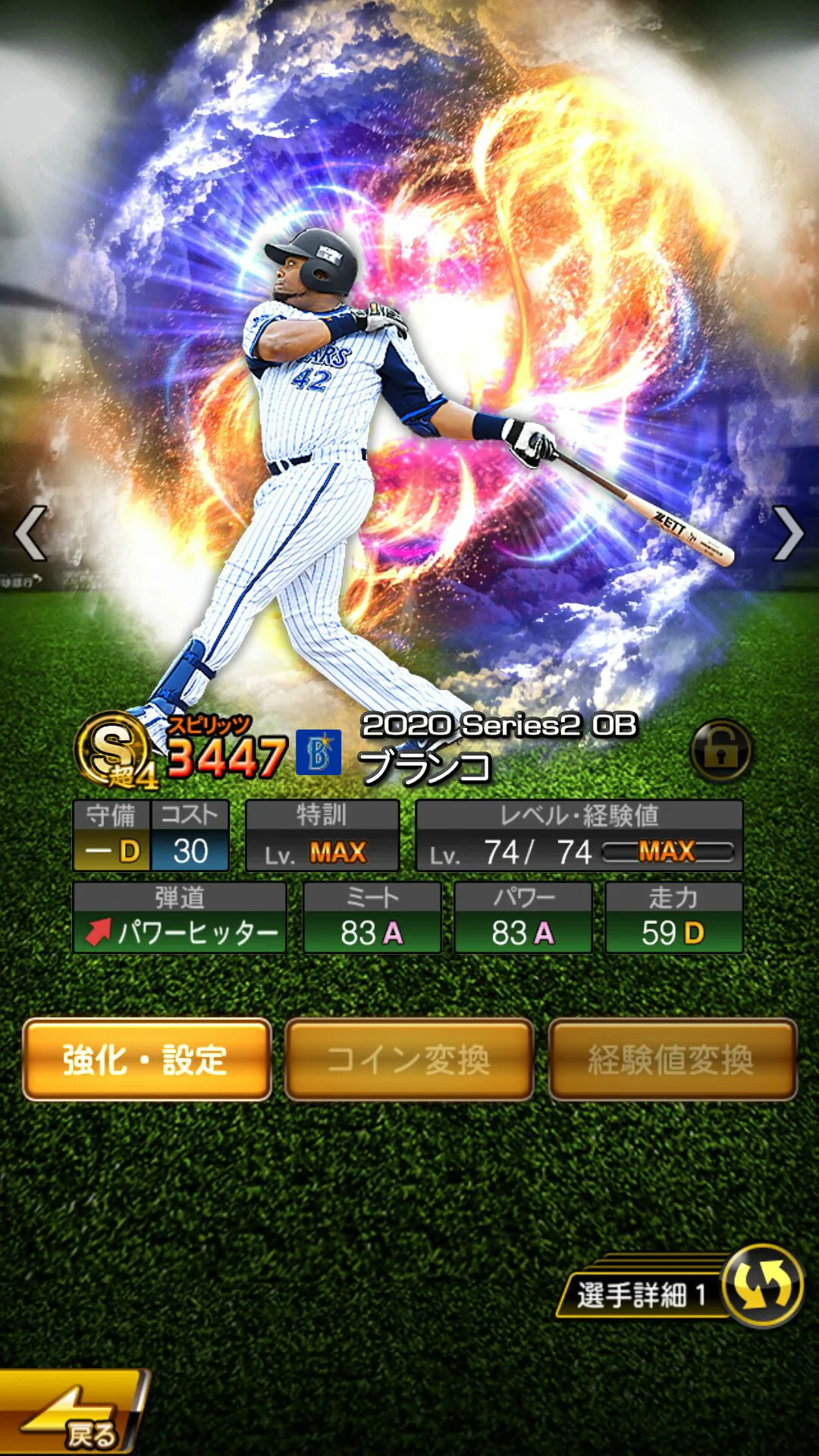Open 強化・設定 menu
Screen dimensions: 819x1456
(146, 1059)
